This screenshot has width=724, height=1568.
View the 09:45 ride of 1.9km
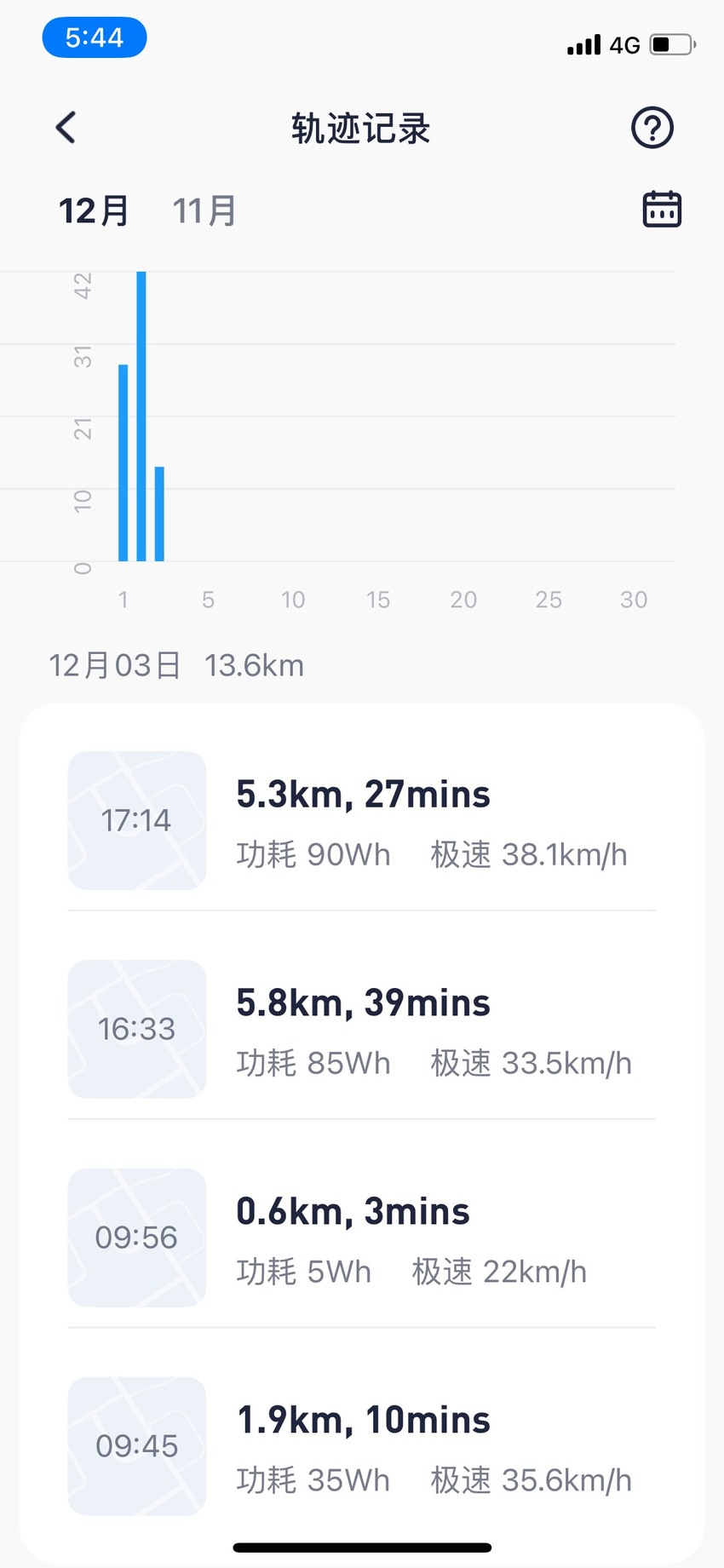[x=362, y=1446]
